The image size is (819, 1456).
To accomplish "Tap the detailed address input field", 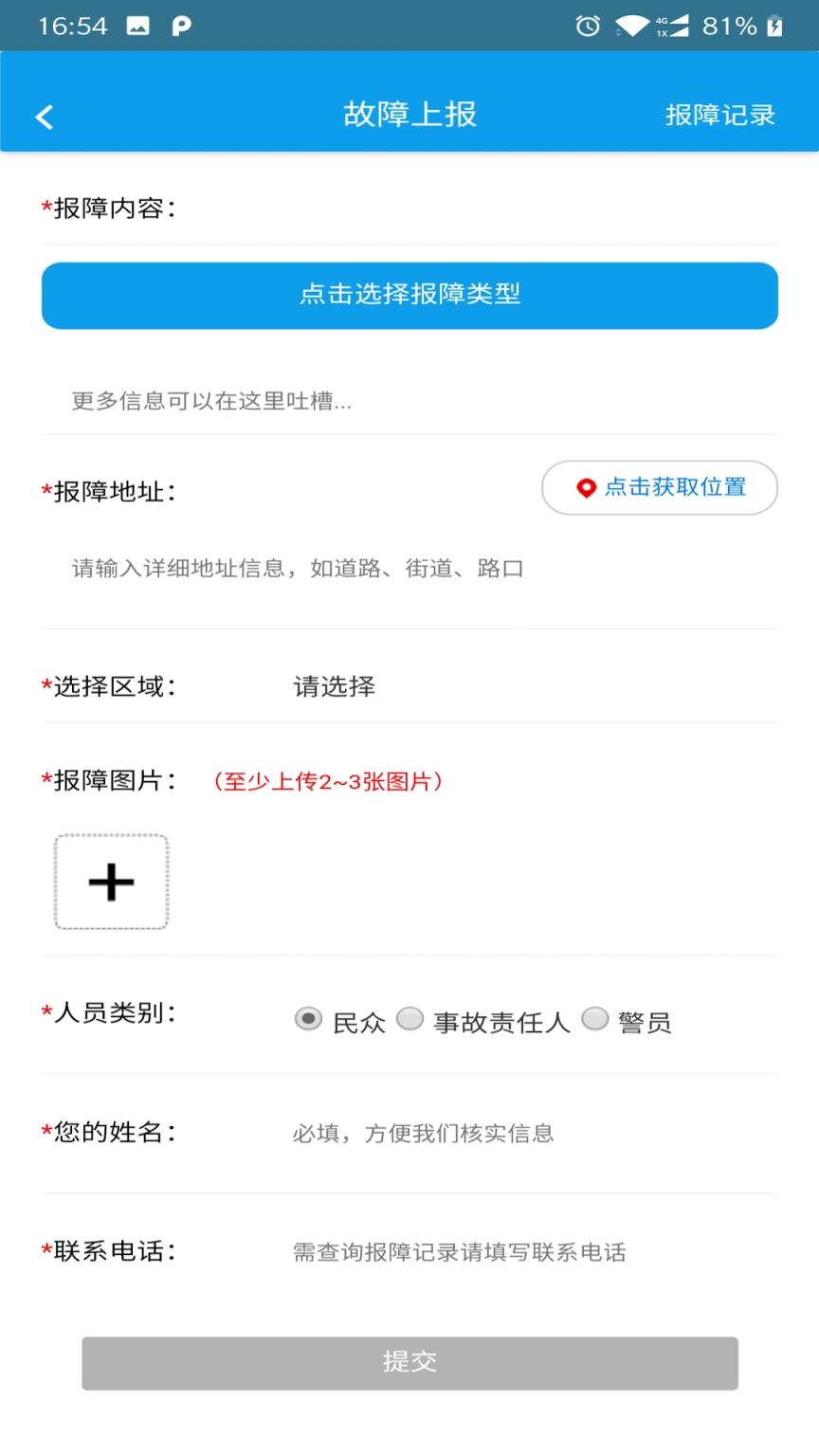I will pos(409,567).
